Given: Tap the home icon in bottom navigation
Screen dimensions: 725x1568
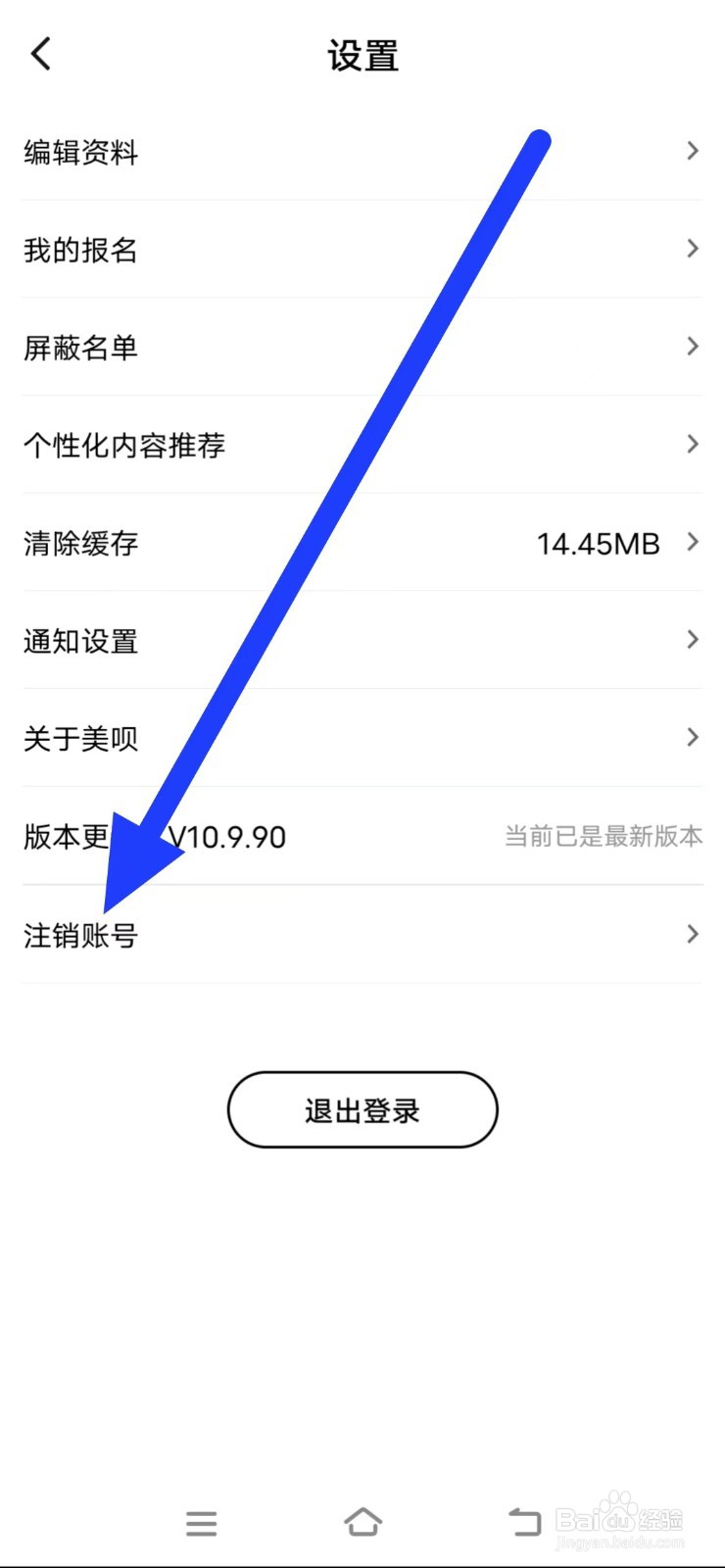Looking at the screenshot, I should coord(362,1521).
